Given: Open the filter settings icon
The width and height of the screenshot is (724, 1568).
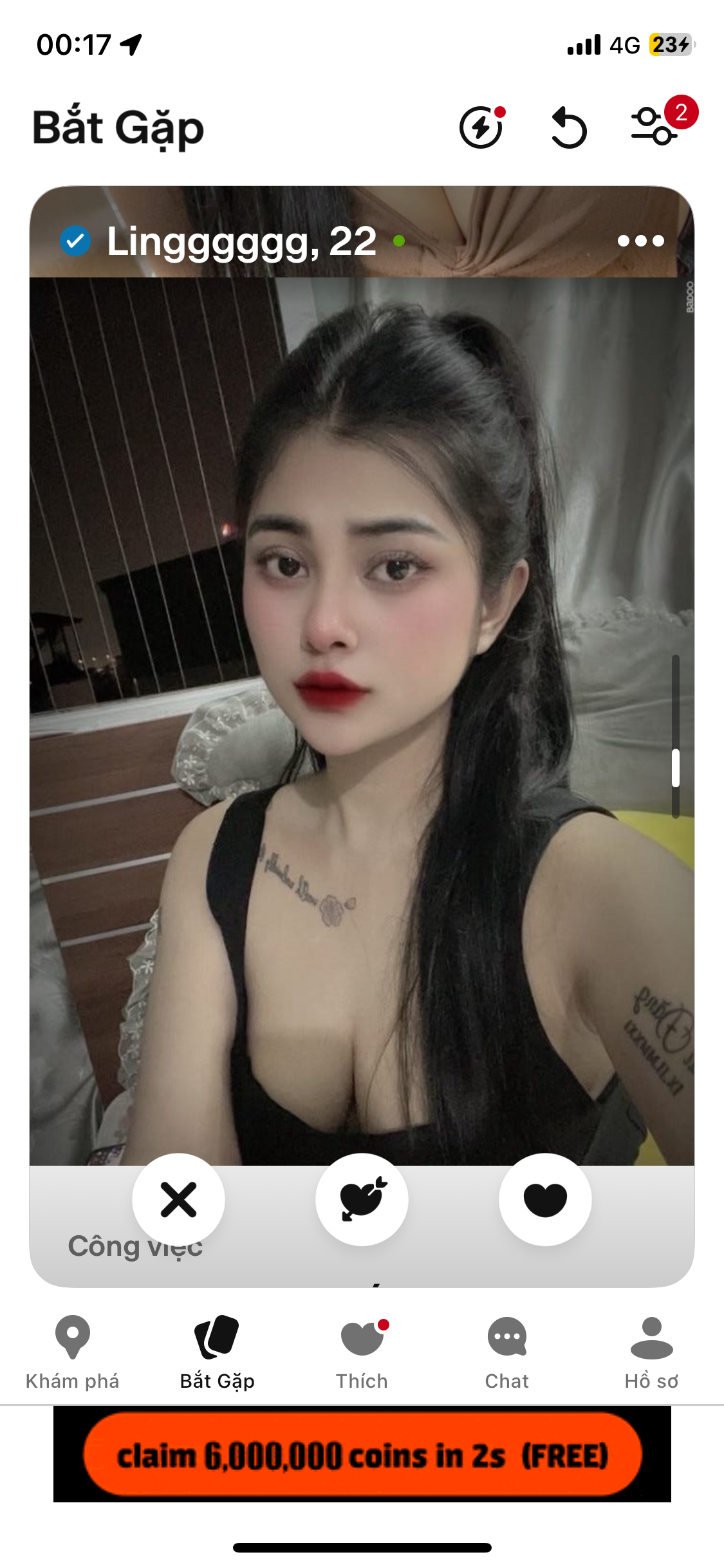Looking at the screenshot, I should pos(653,126).
